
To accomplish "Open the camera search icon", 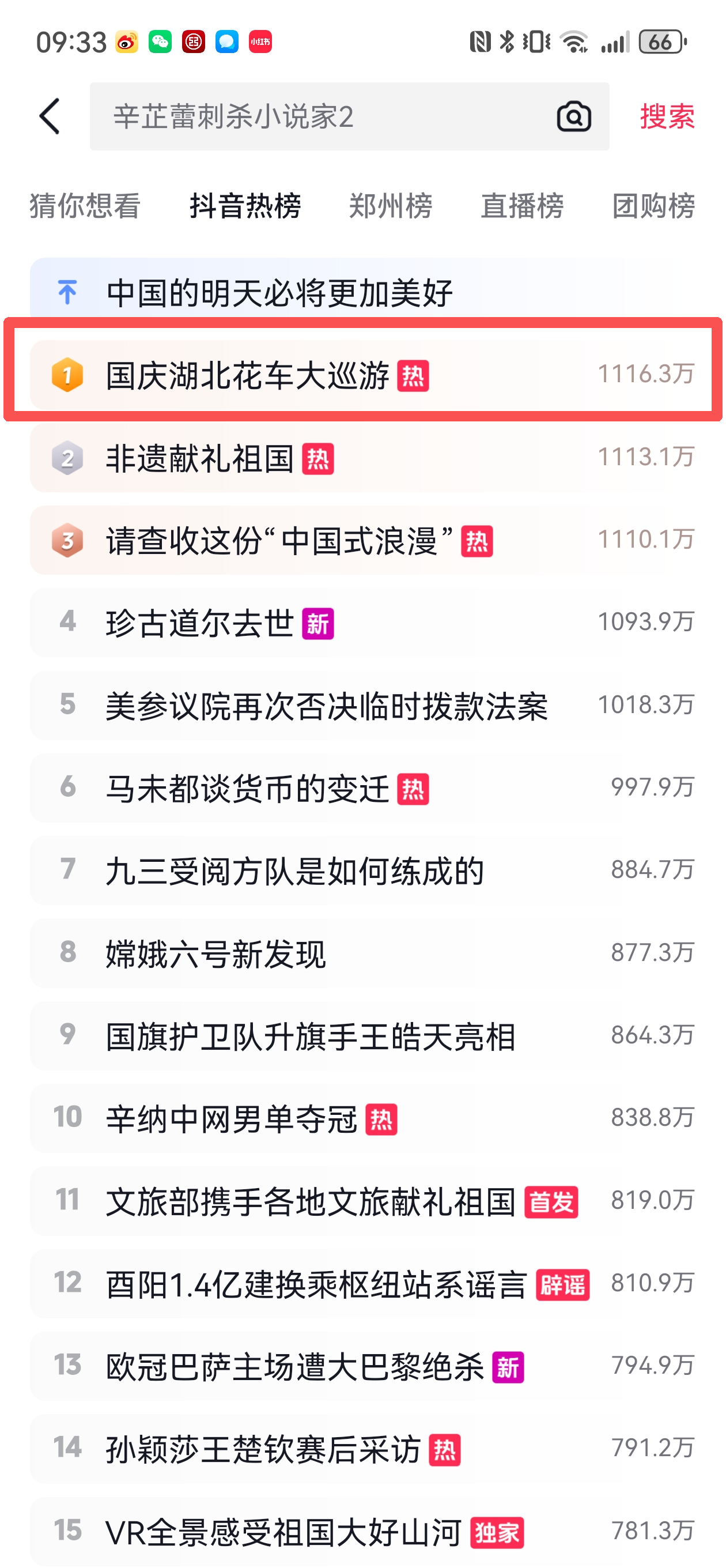I will (x=573, y=116).
